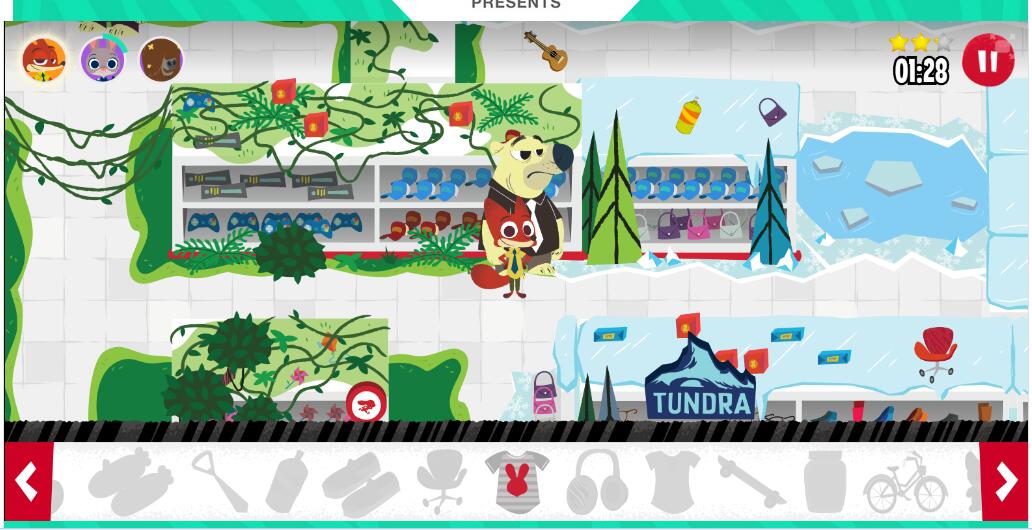Tap the pink padlock near the Tundra sign
Viewport: 1032px width, 530px height.
(544, 394)
